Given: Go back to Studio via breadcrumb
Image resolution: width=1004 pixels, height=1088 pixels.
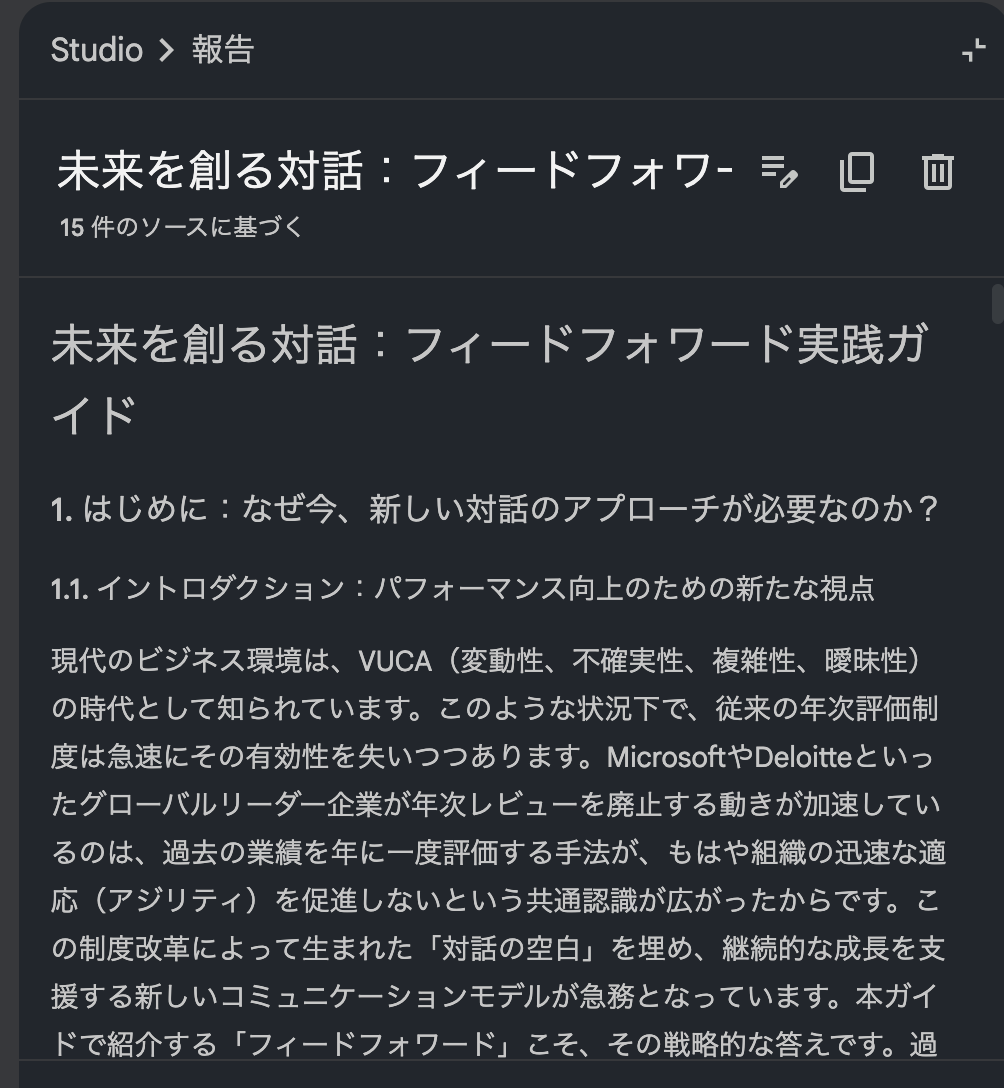Looking at the screenshot, I should (96, 50).
